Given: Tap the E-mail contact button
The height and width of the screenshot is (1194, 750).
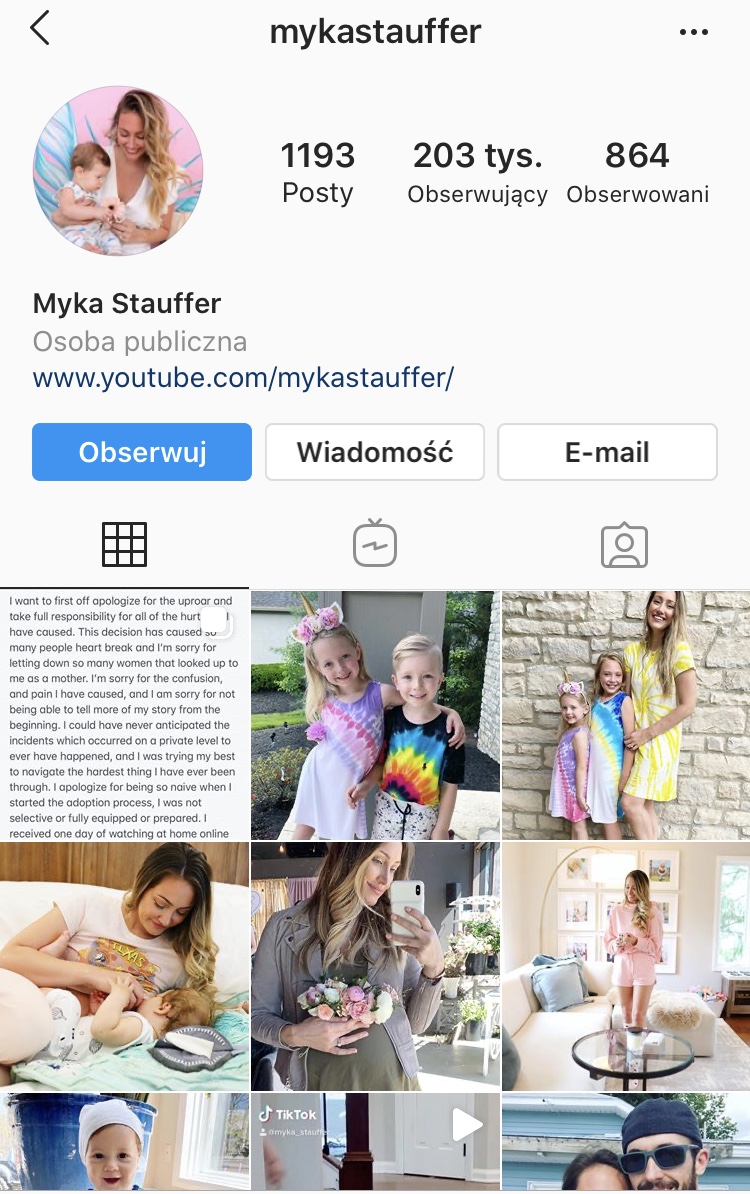Looking at the screenshot, I should pos(607,452).
